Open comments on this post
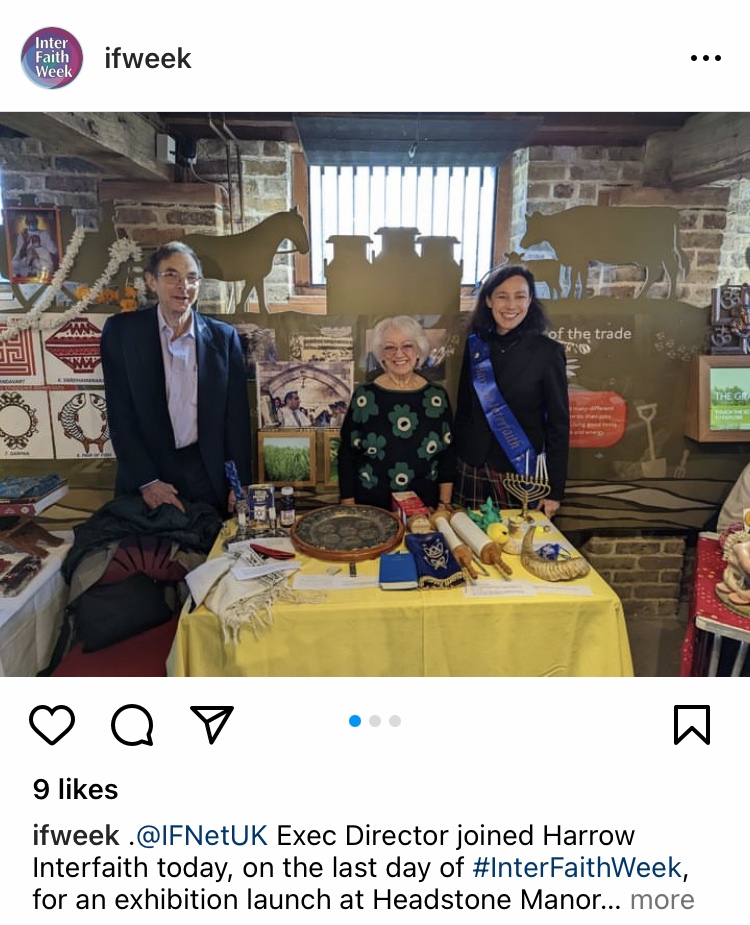 pyautogui.click(x=132, y=724)
